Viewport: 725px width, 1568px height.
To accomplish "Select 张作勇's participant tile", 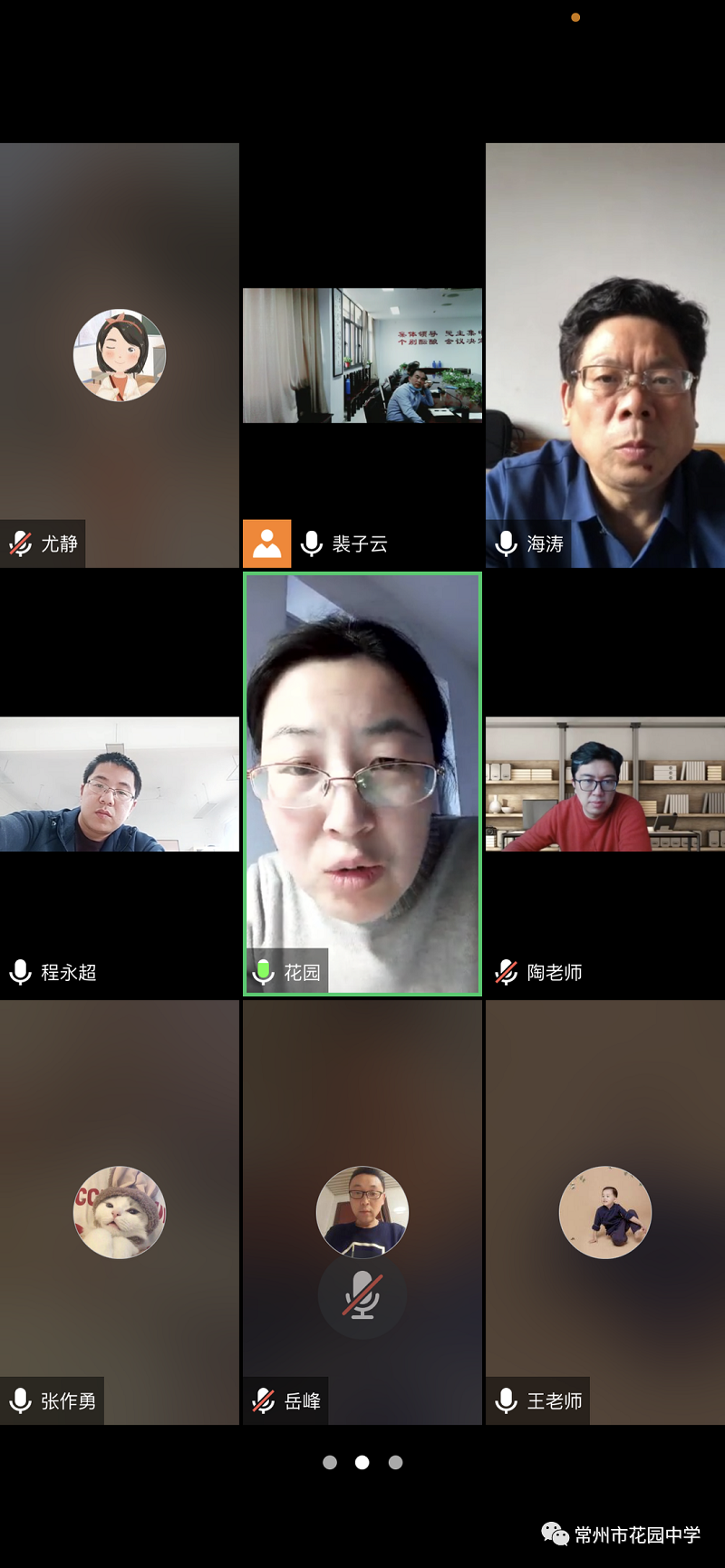I will [x=119, y=1212].
